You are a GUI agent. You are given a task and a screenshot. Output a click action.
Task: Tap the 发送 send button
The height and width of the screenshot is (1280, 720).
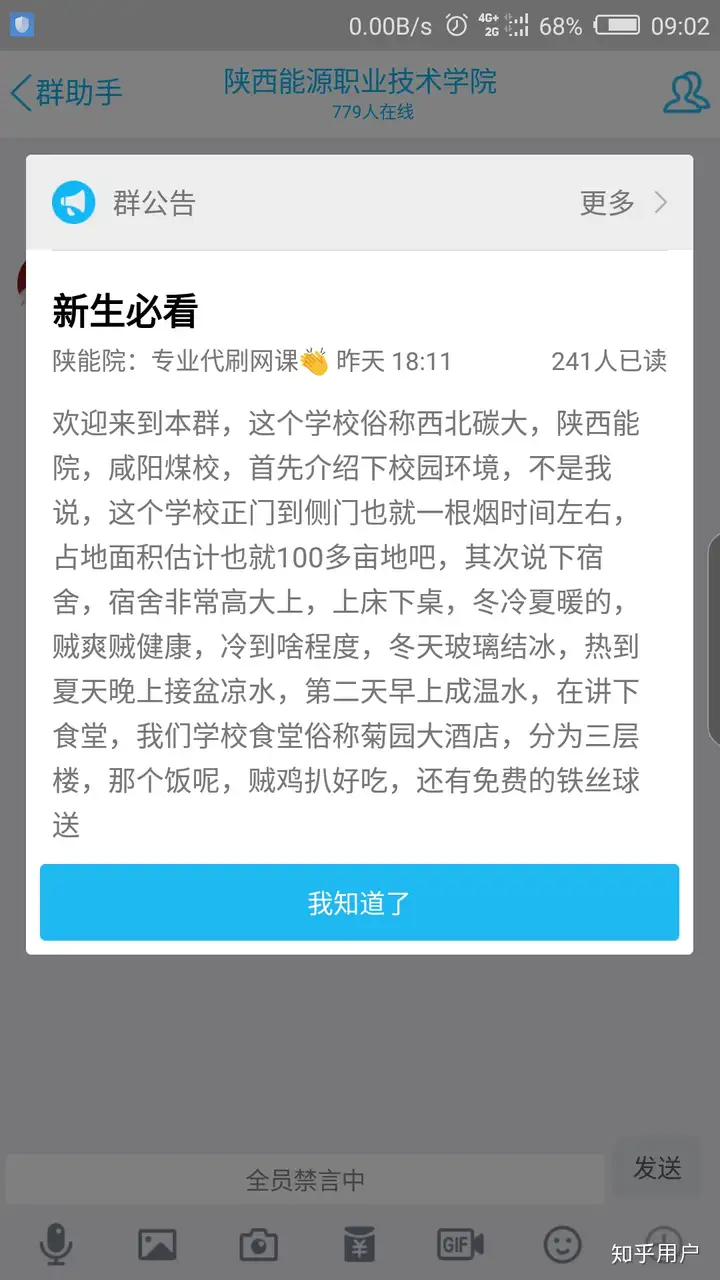[657, 1167]
